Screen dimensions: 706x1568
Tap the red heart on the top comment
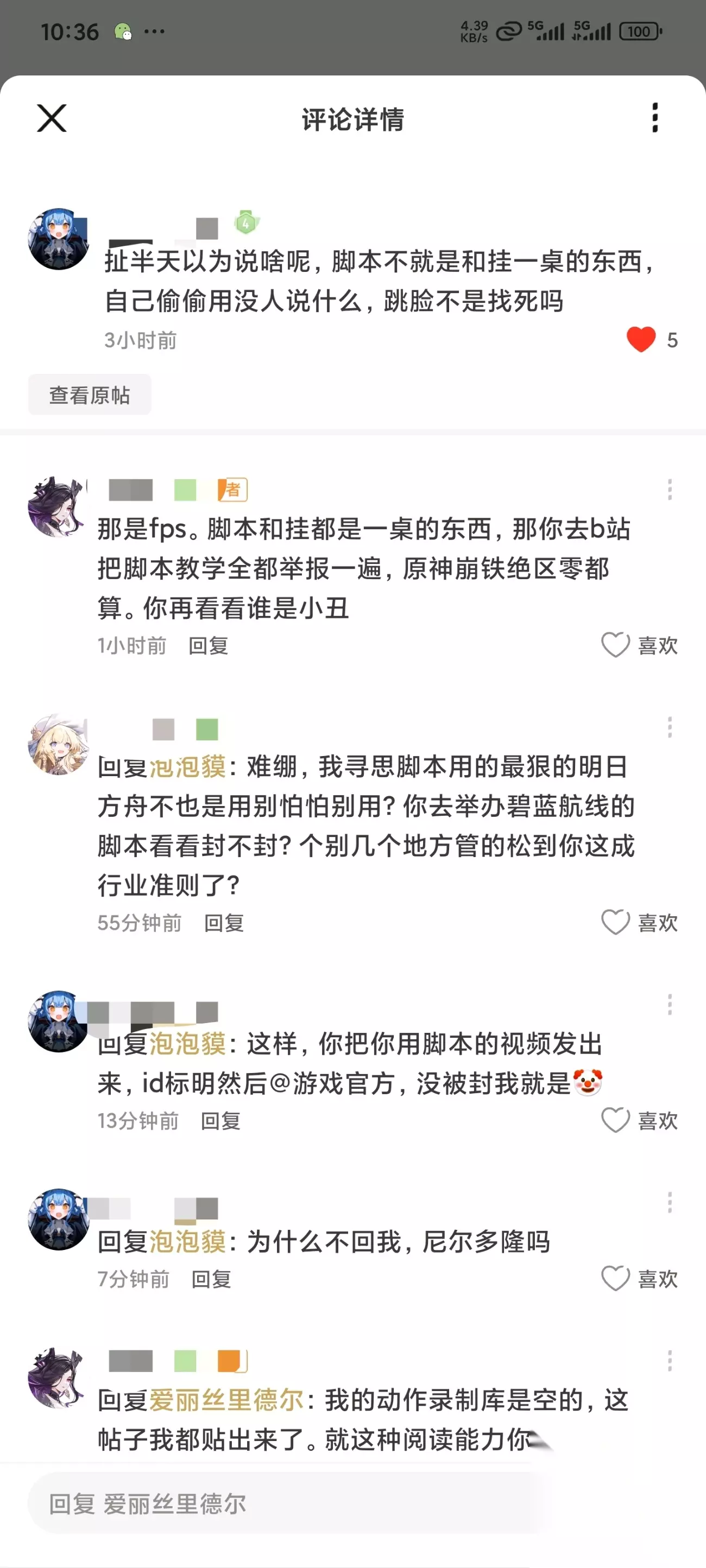(641, 340)
